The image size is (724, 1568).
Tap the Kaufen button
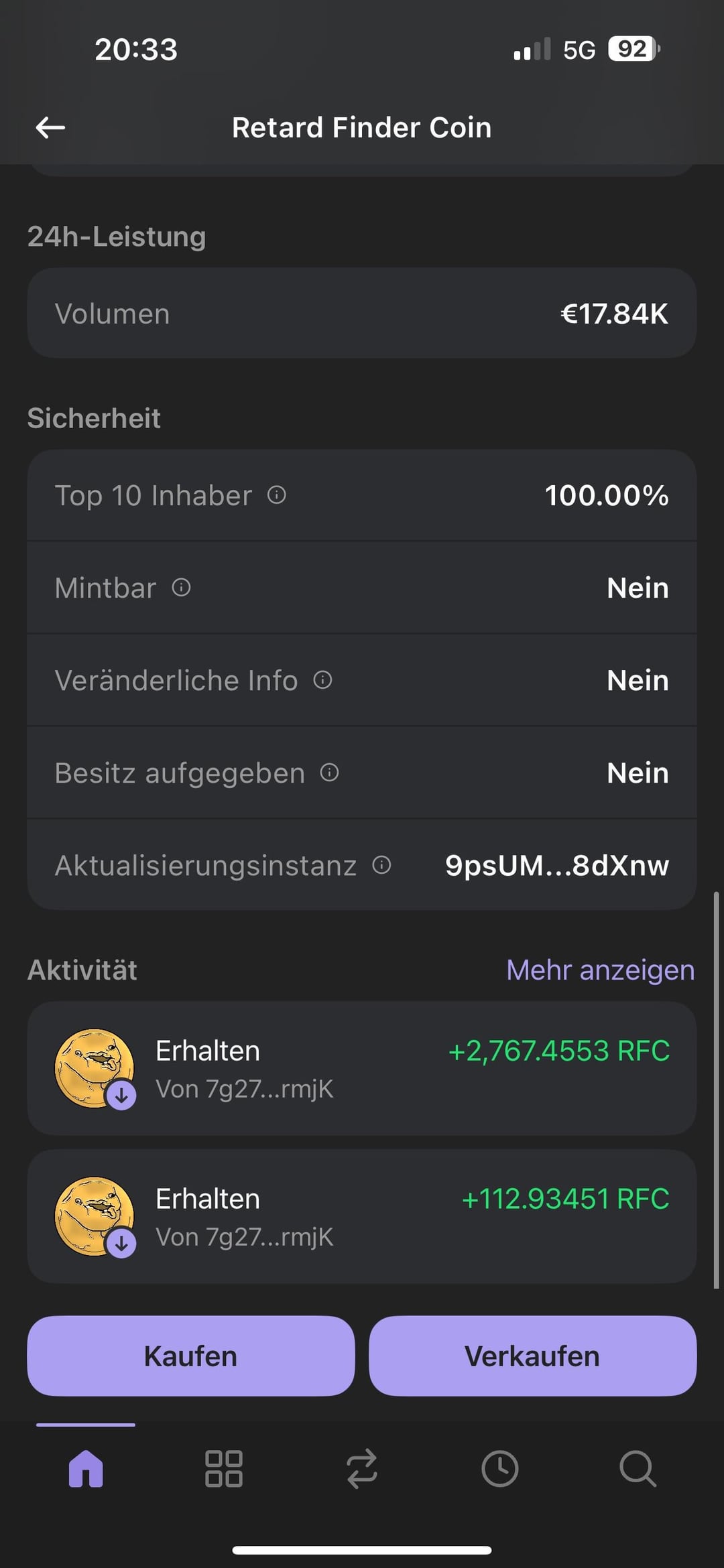point(191,1356)
